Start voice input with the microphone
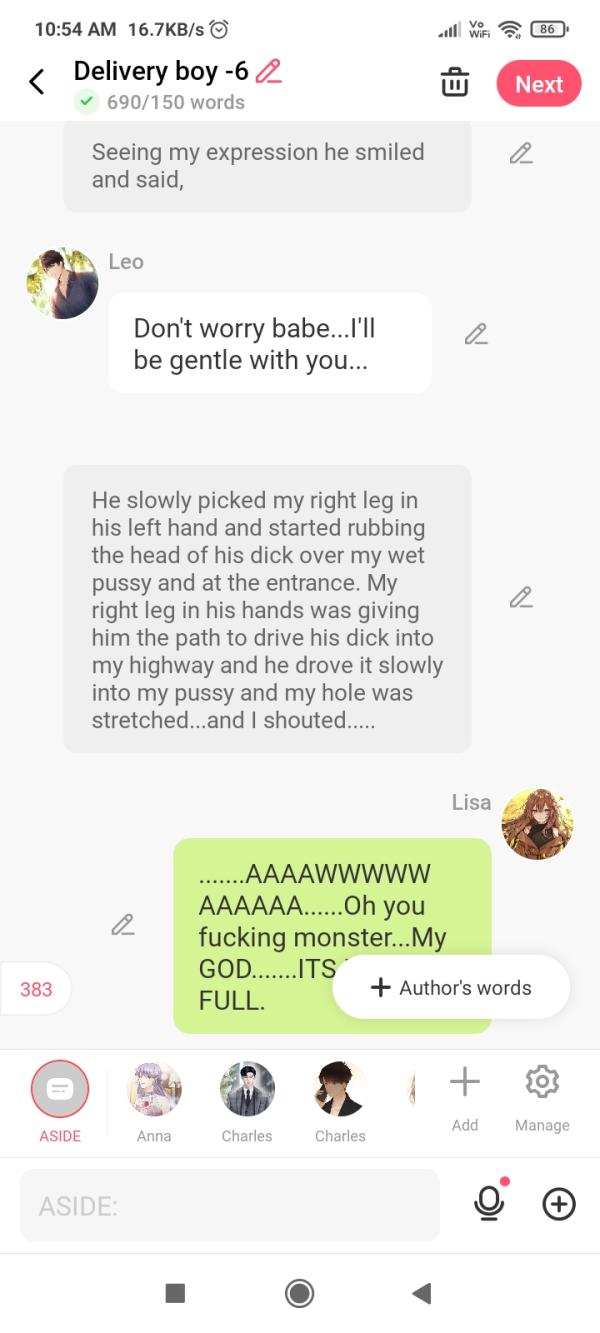Image resolution: width=600 pixels, height=1333 pixels. (x=489, y=1204)
